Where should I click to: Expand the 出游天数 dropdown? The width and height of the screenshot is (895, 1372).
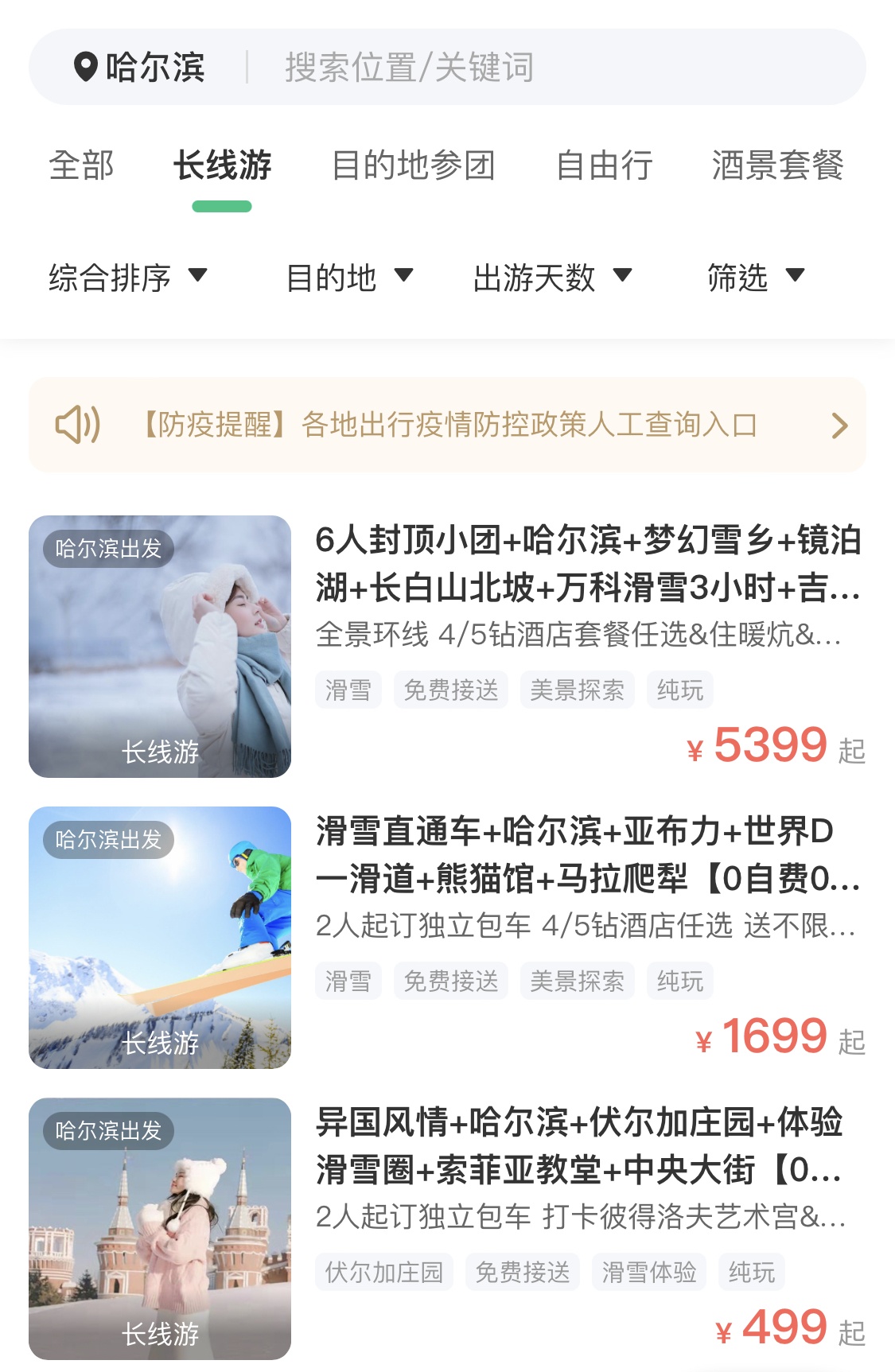click(x=551, y=278)
